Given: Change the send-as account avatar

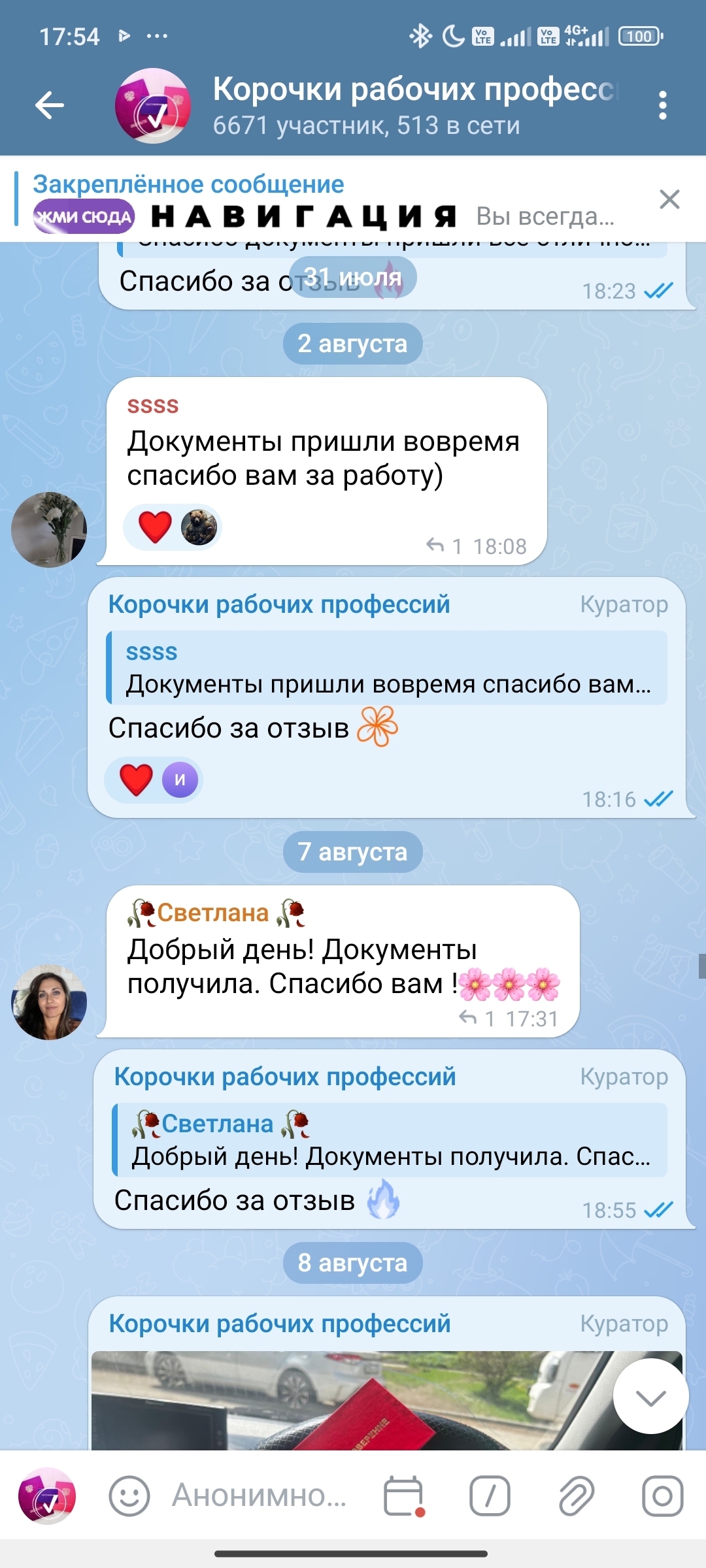Looking at the screenshot, I should coord(47,1495).
